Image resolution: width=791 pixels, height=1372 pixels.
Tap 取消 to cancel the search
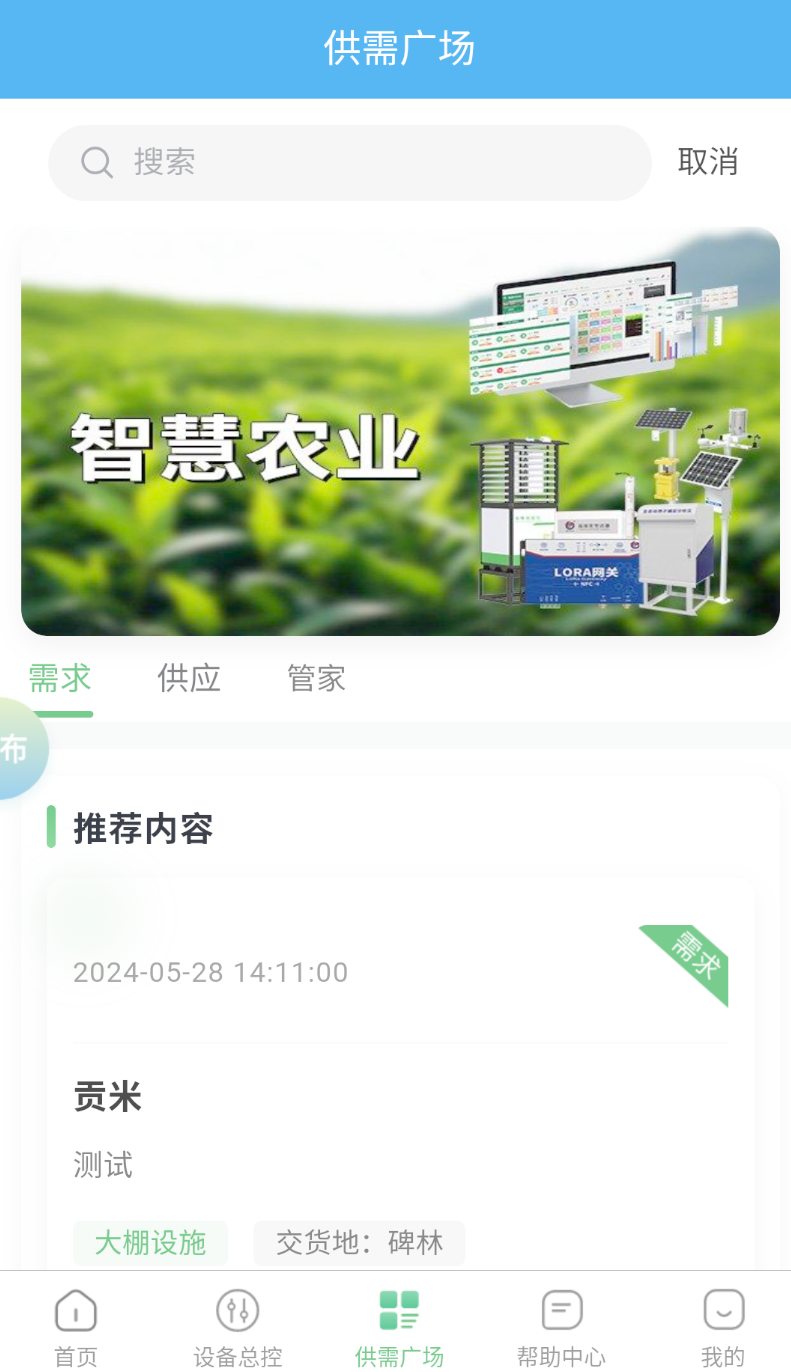click(708, 162)
